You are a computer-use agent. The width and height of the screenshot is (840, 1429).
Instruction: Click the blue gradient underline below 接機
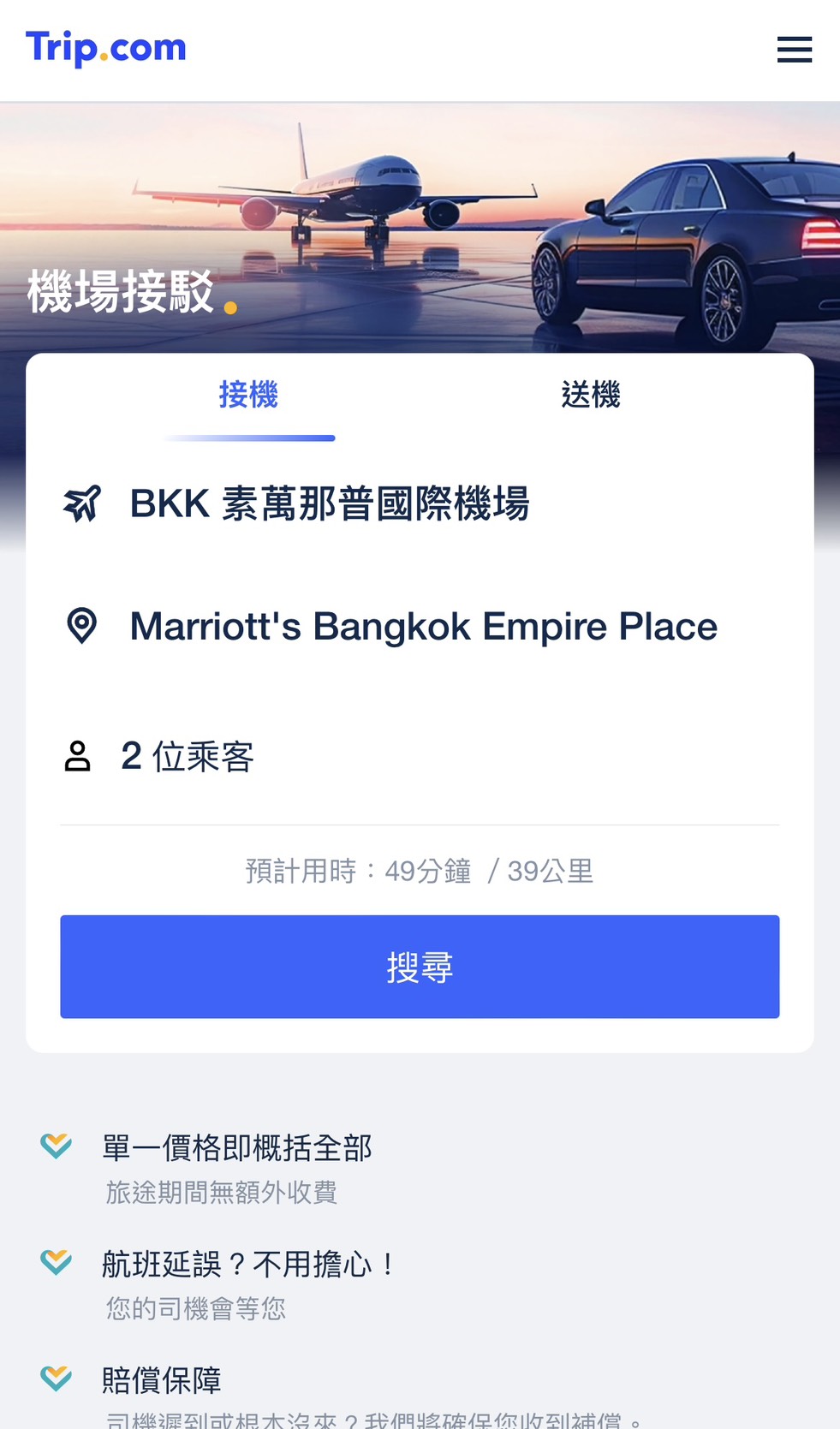pos(247,438)
